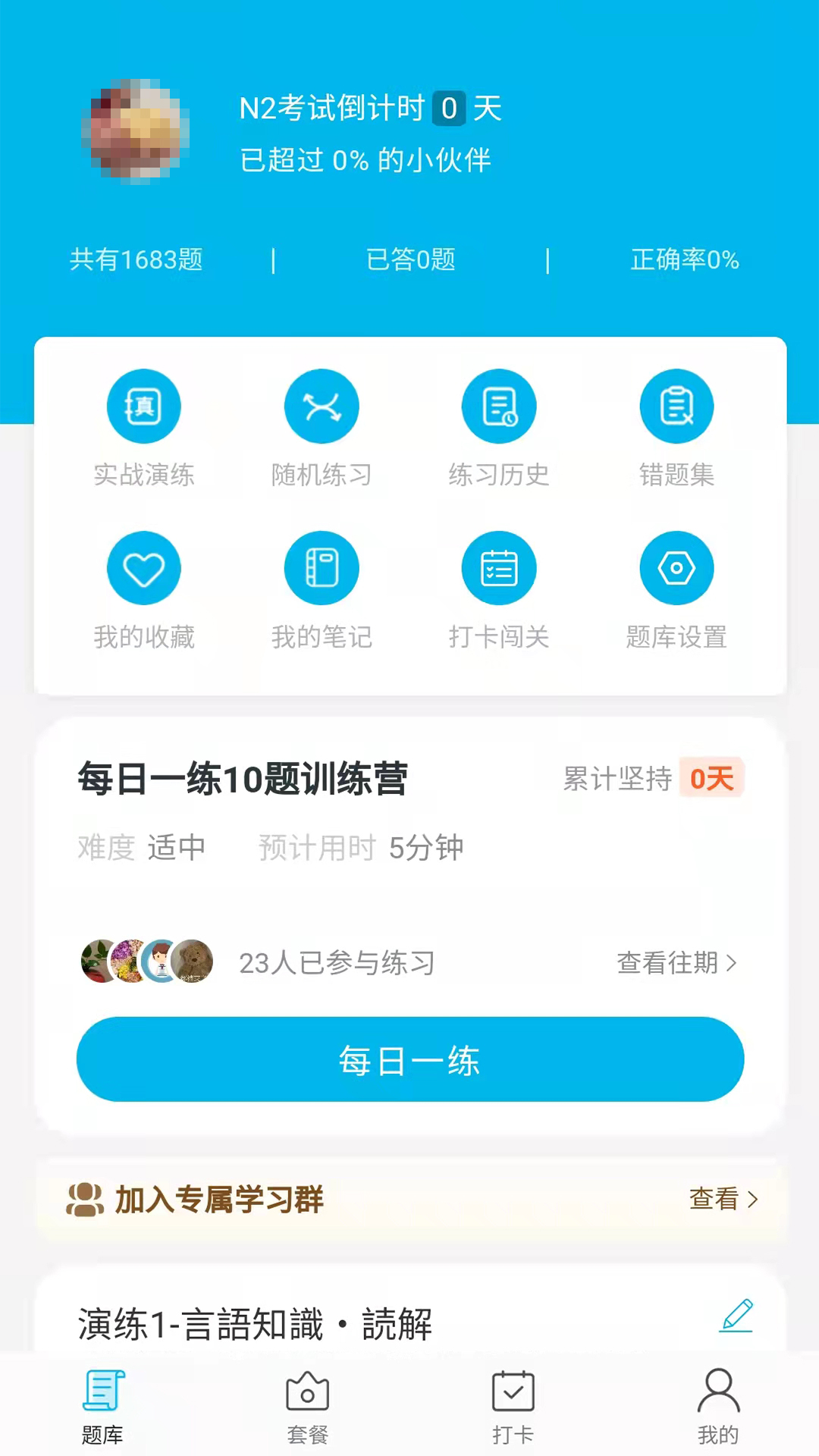Start the 每日一练 daily practice
Viewport: 819px width, 1456px height.
tap(409, 1059)
